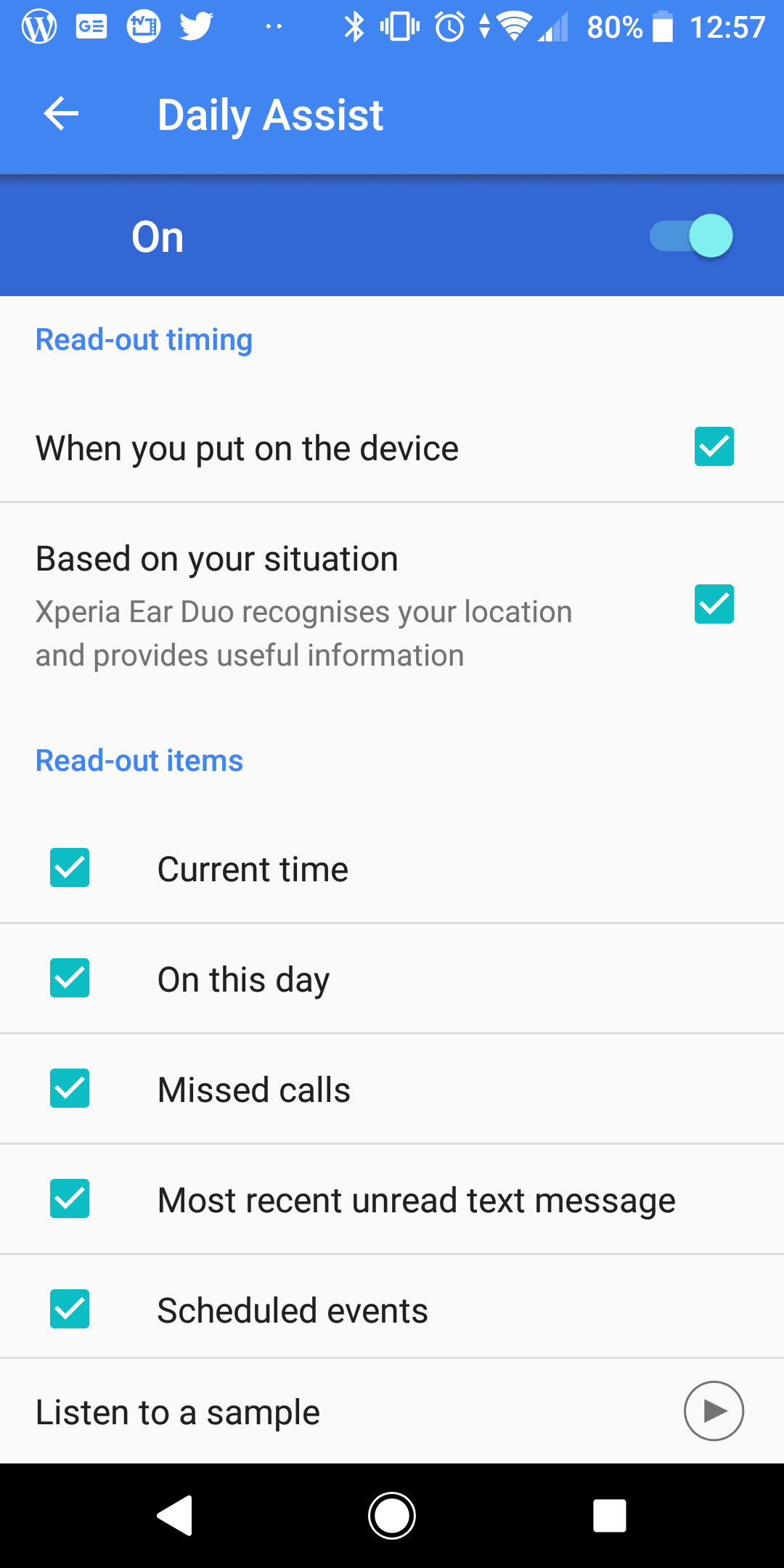Uncheck Most recent unread text message

[70, 1199]
